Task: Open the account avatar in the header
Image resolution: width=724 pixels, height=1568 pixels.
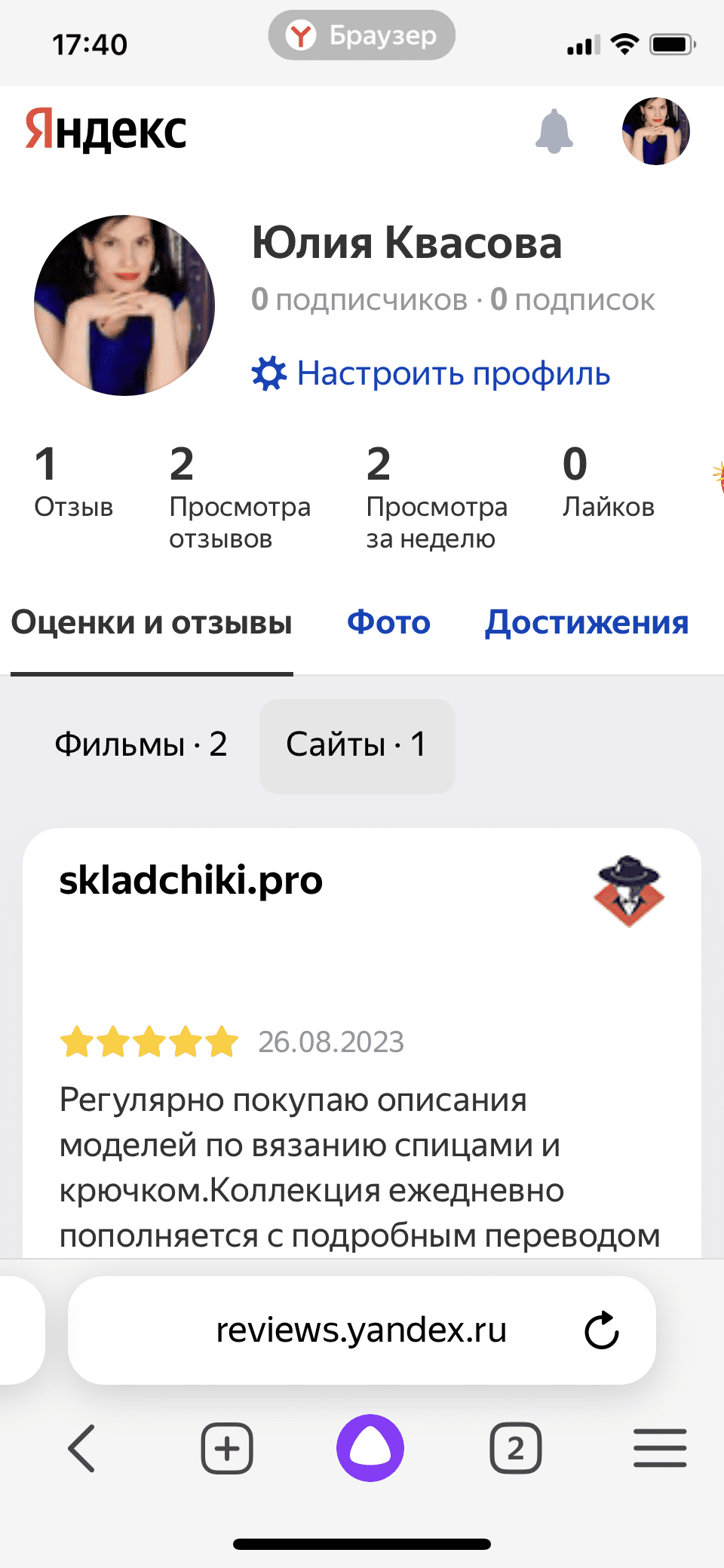Action: 655,131
